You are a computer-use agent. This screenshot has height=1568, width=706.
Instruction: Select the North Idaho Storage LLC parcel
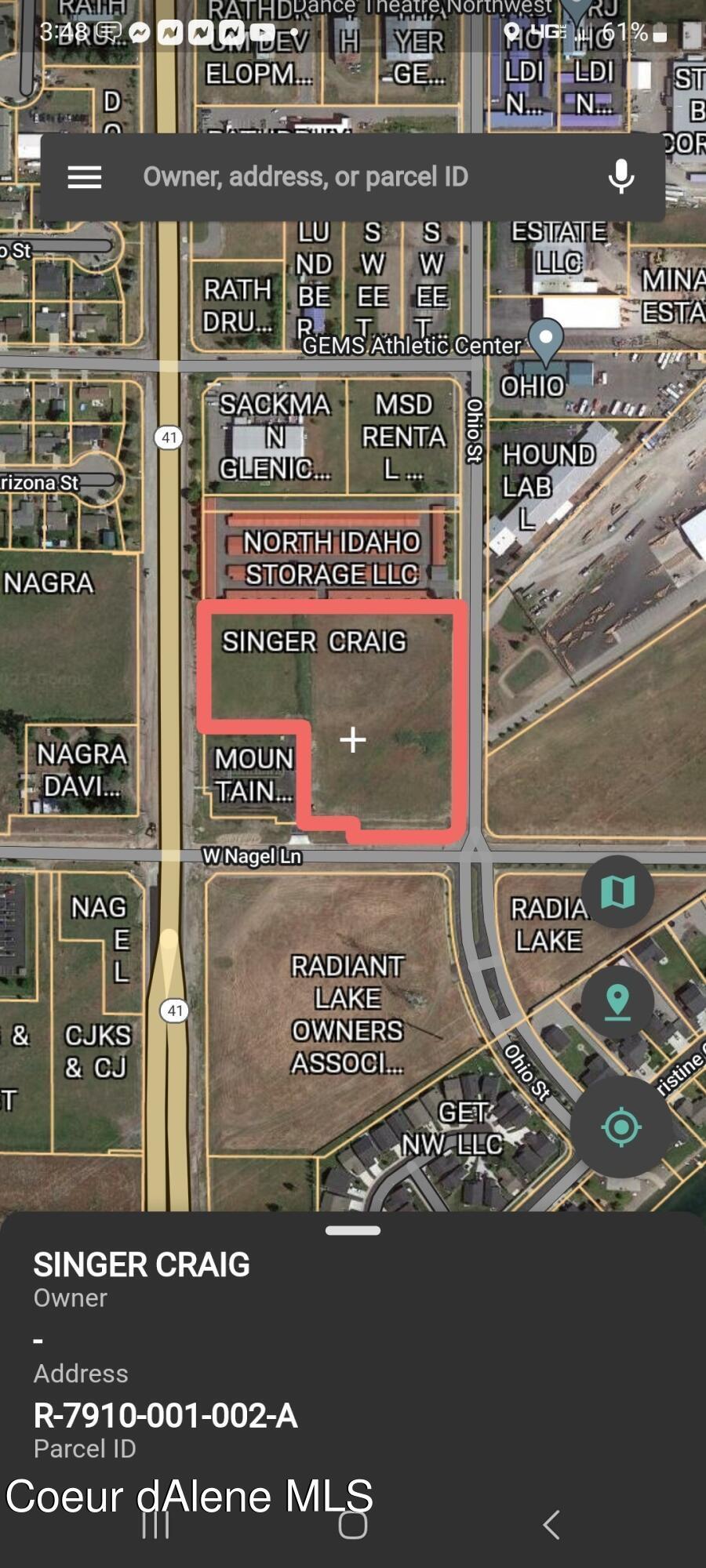pos(332,557)
